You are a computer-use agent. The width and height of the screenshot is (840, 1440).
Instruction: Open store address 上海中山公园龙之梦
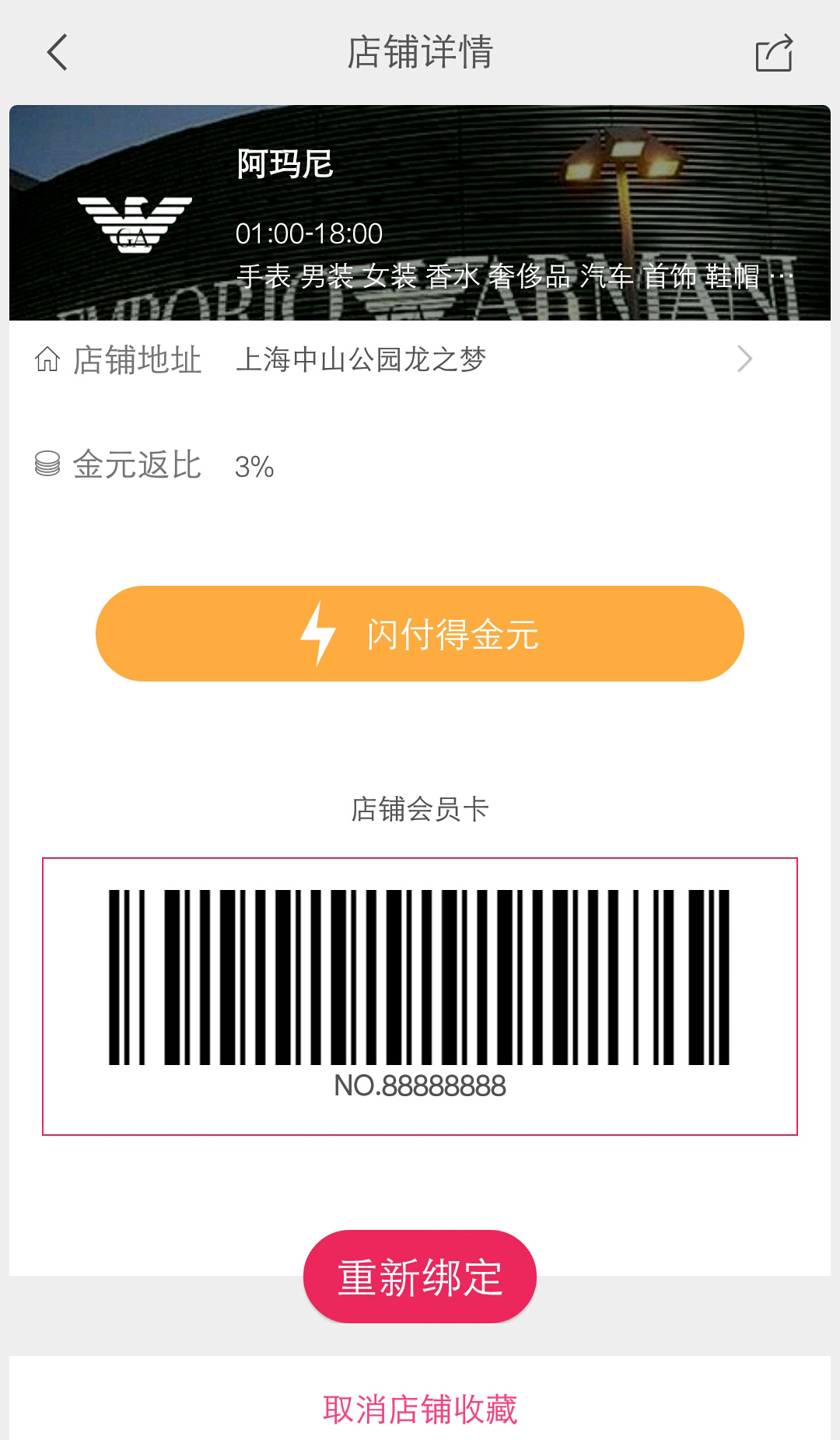(x=420, y=359)
